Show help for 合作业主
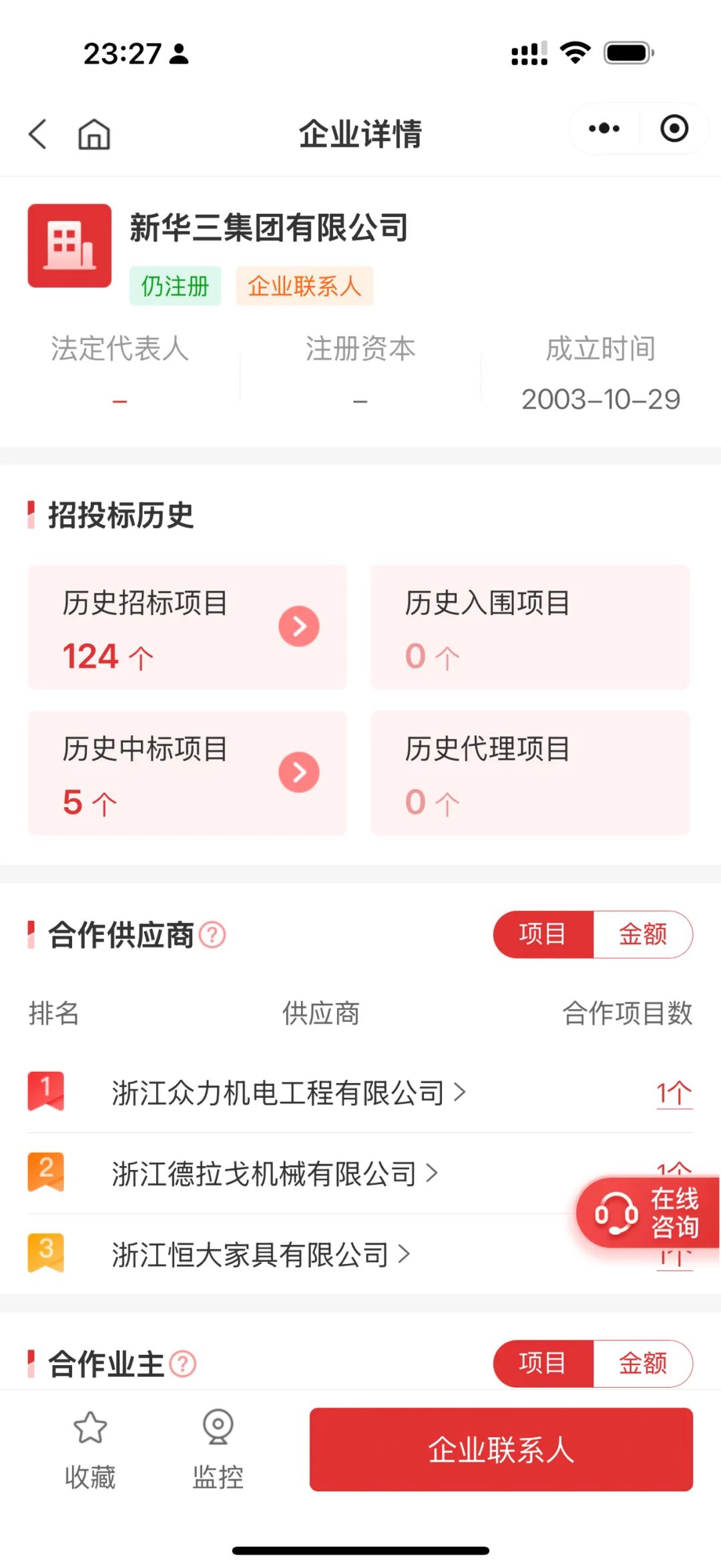This screenshot has height=1568, width=721. (x=183, y=1364)
